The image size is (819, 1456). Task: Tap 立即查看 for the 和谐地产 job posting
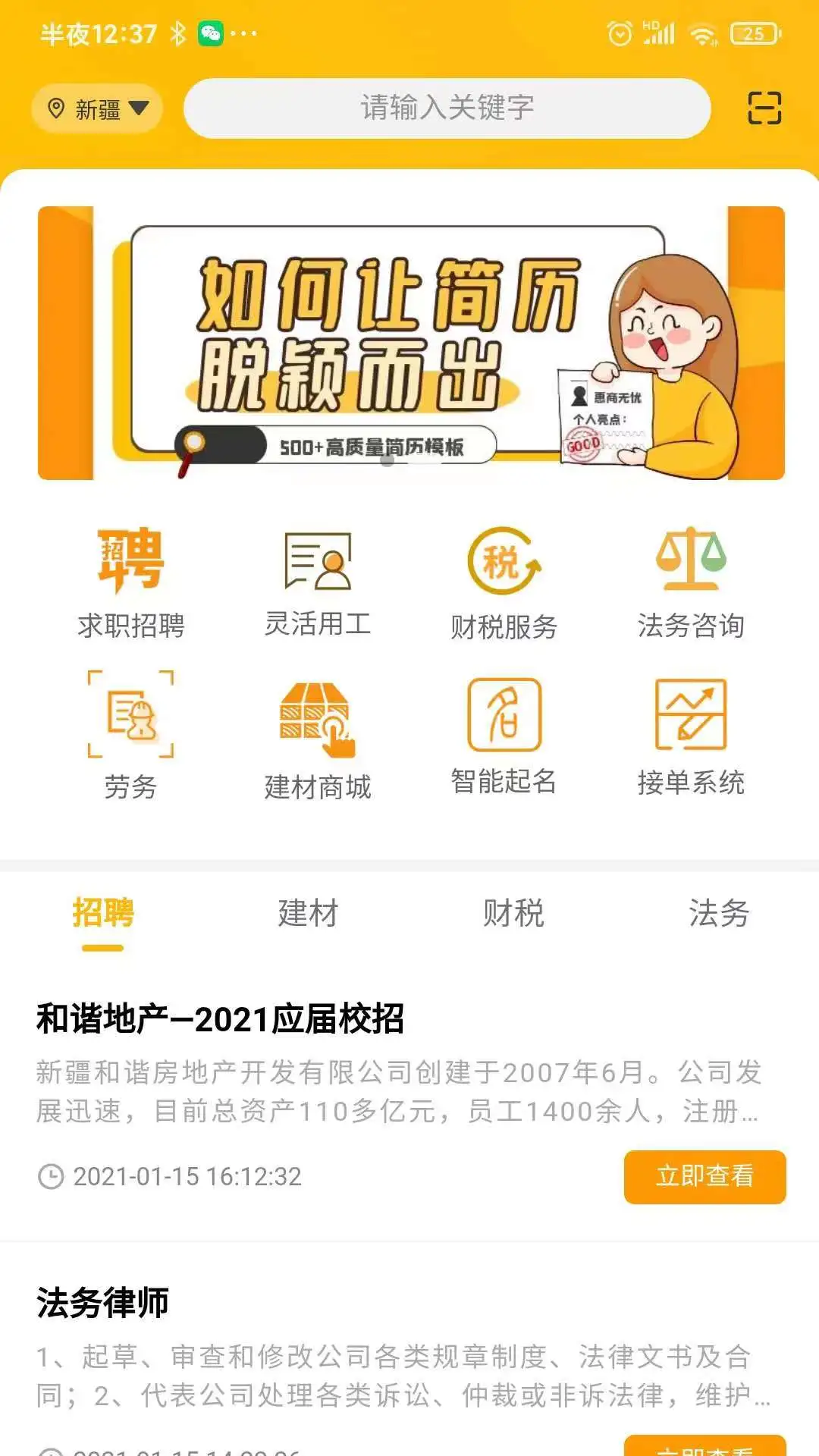[x=704, y=1177]
